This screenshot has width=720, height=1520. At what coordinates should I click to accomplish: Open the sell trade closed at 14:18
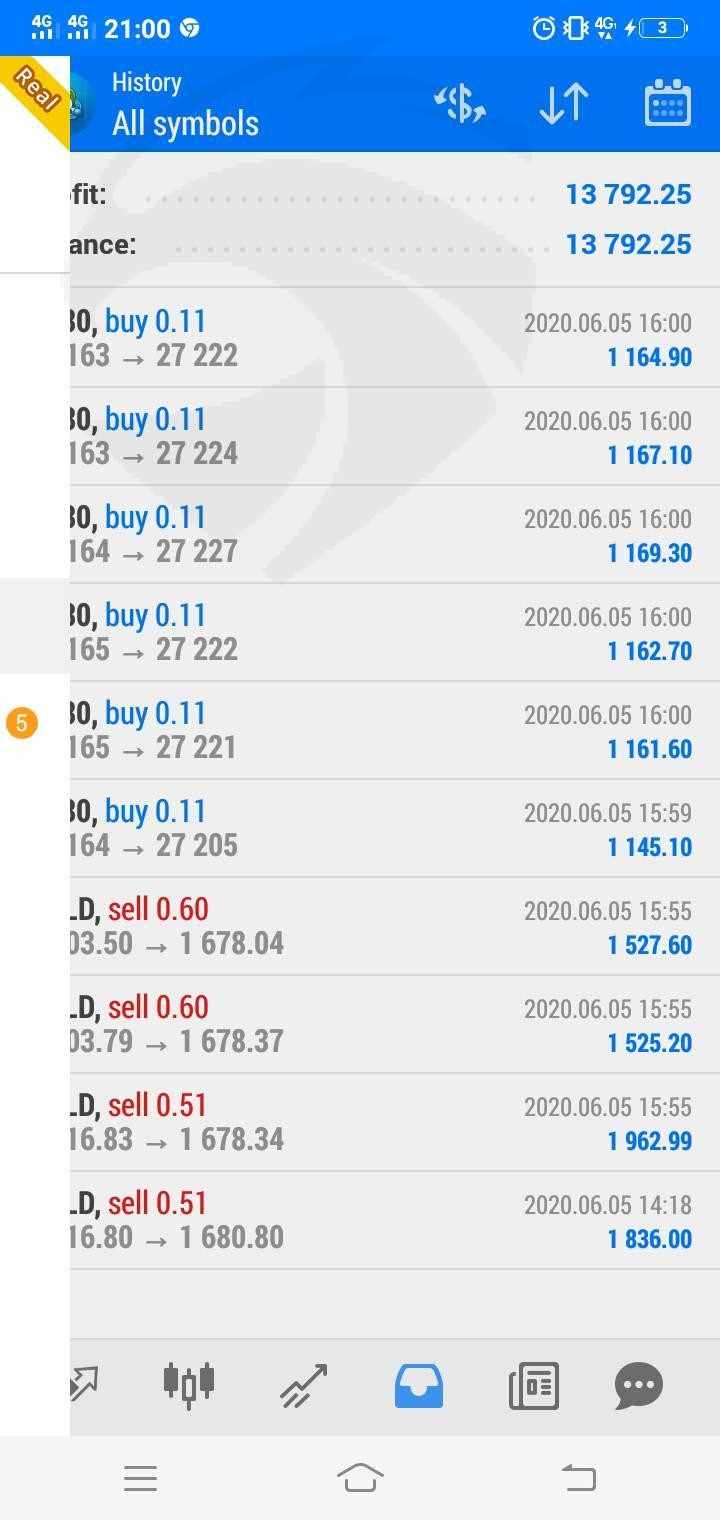(395, 1220)
